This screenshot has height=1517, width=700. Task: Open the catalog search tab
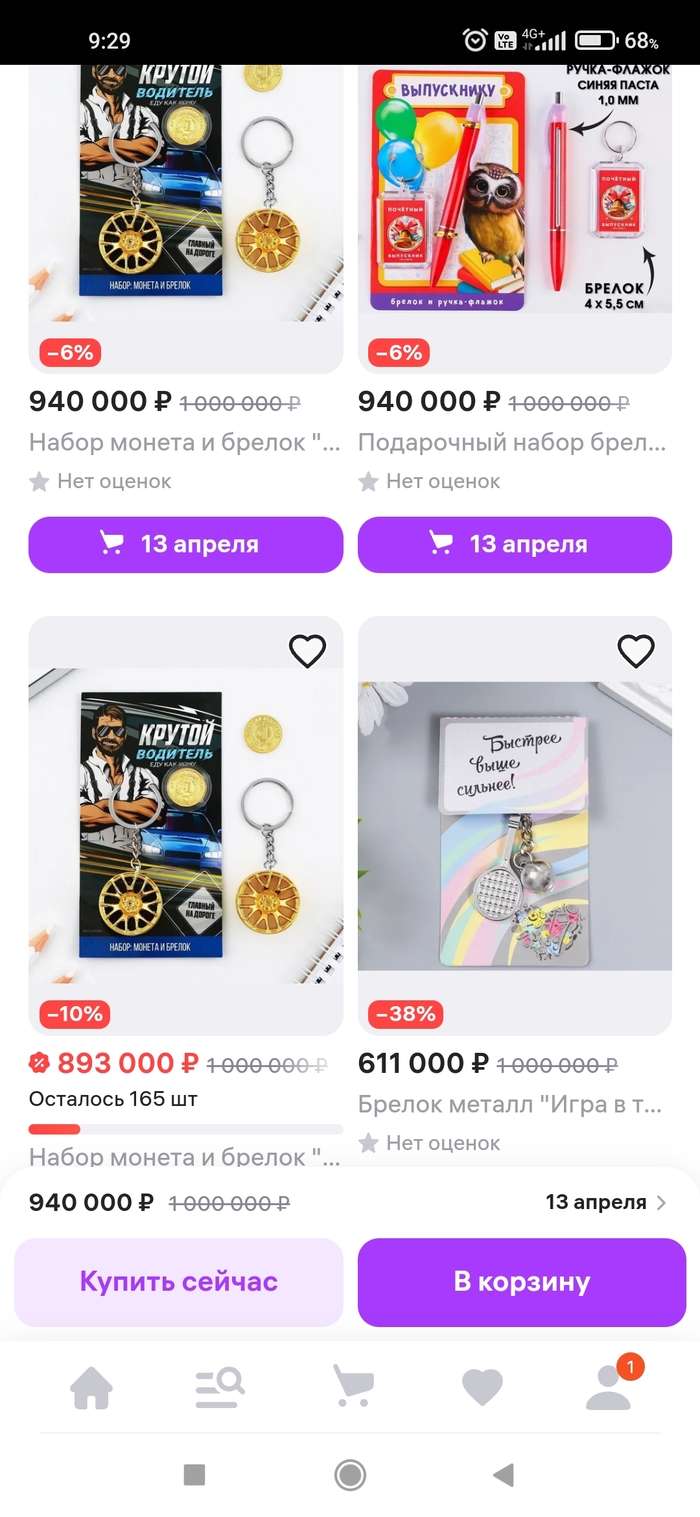pos(220,1388)
